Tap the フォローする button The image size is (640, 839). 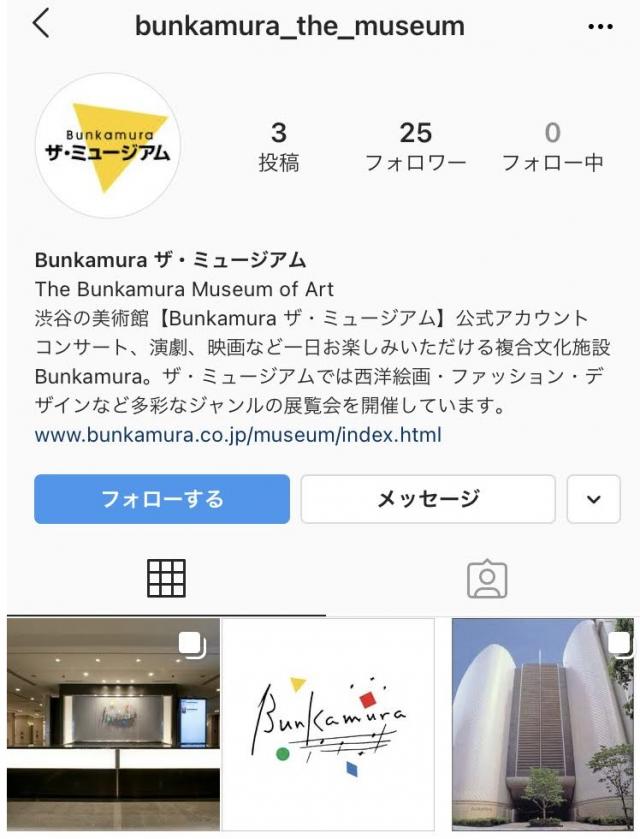tap(162, 499)
